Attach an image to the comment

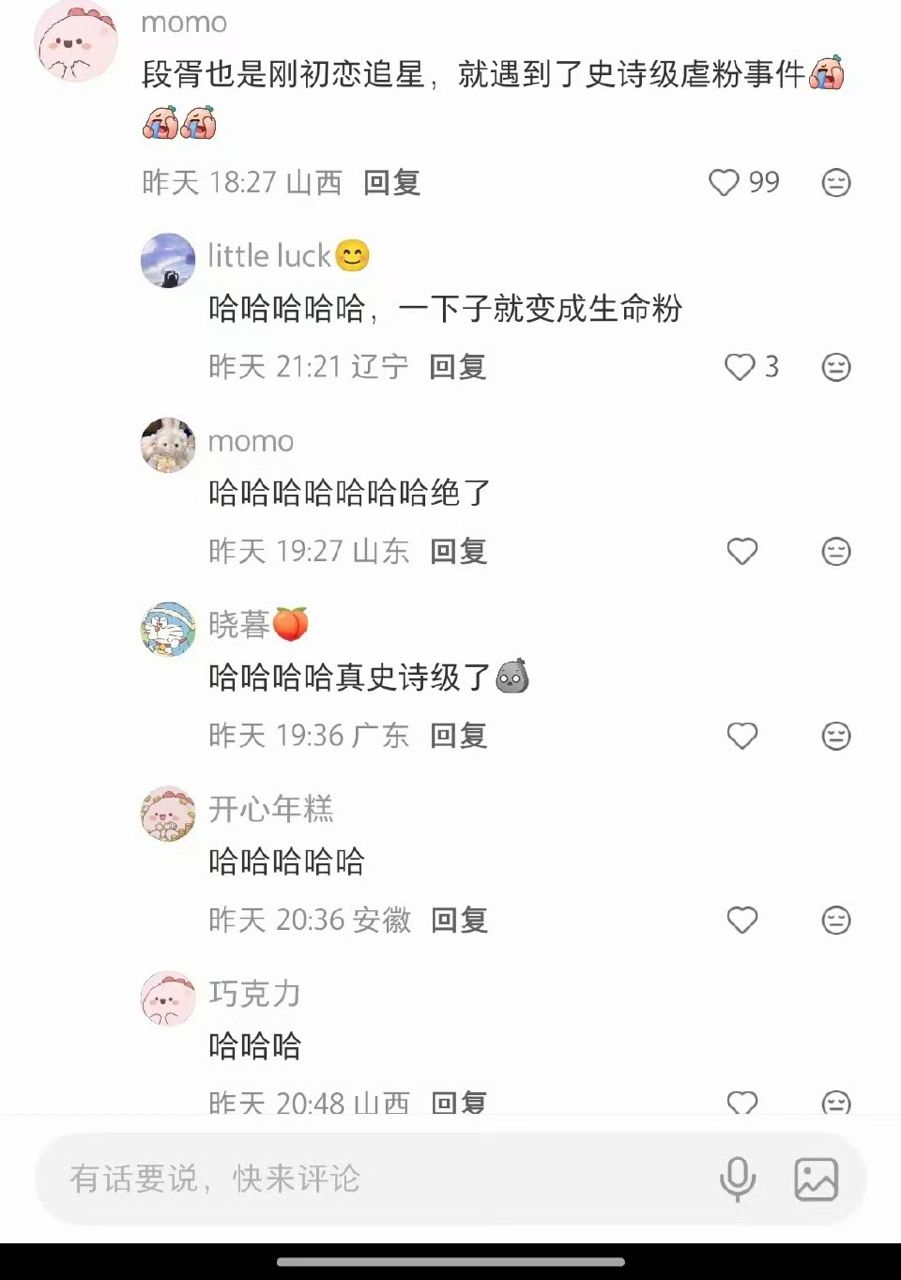coord(816,1179)
